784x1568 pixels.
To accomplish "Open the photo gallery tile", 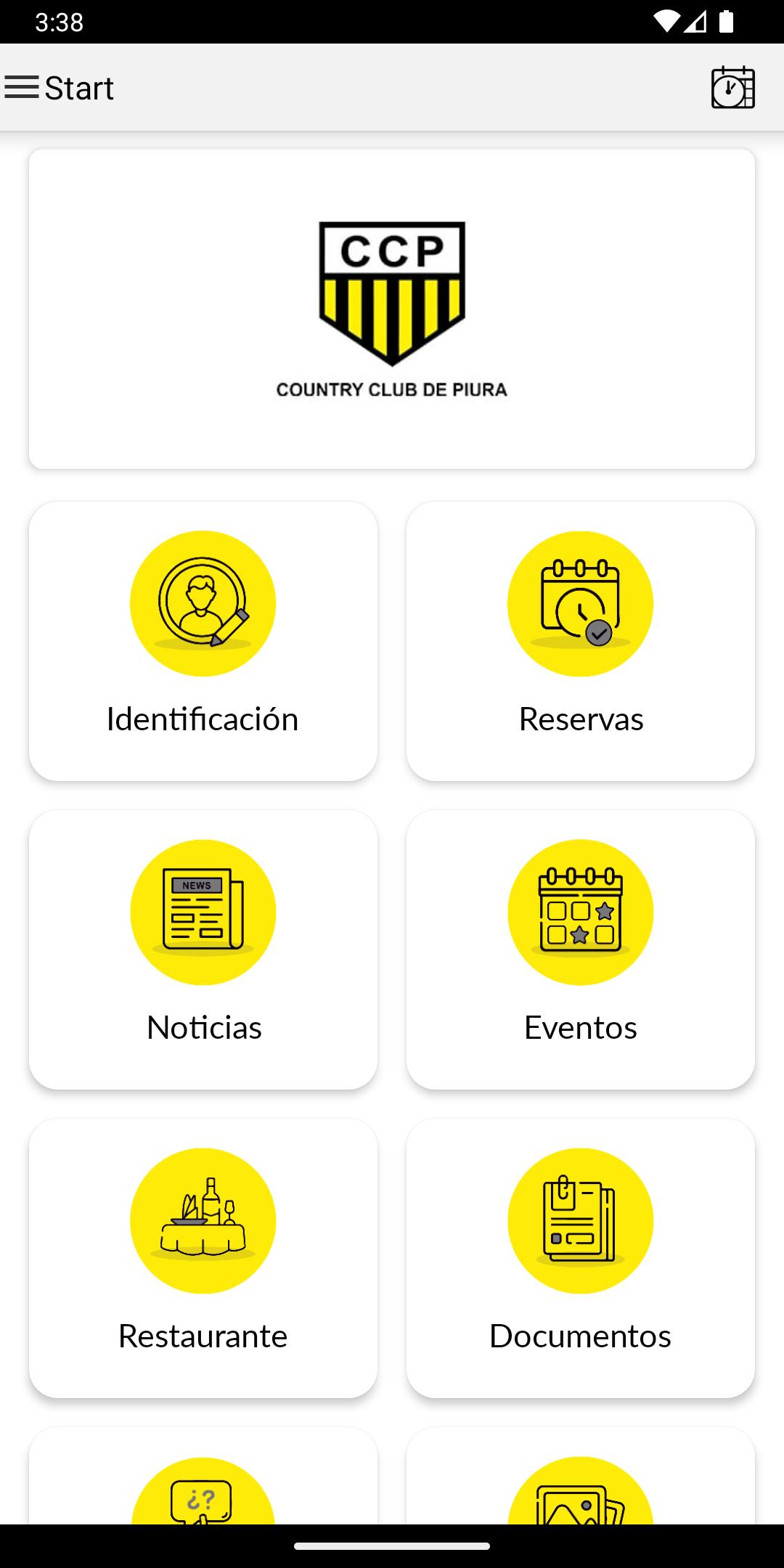I will tap(581, 1476).
